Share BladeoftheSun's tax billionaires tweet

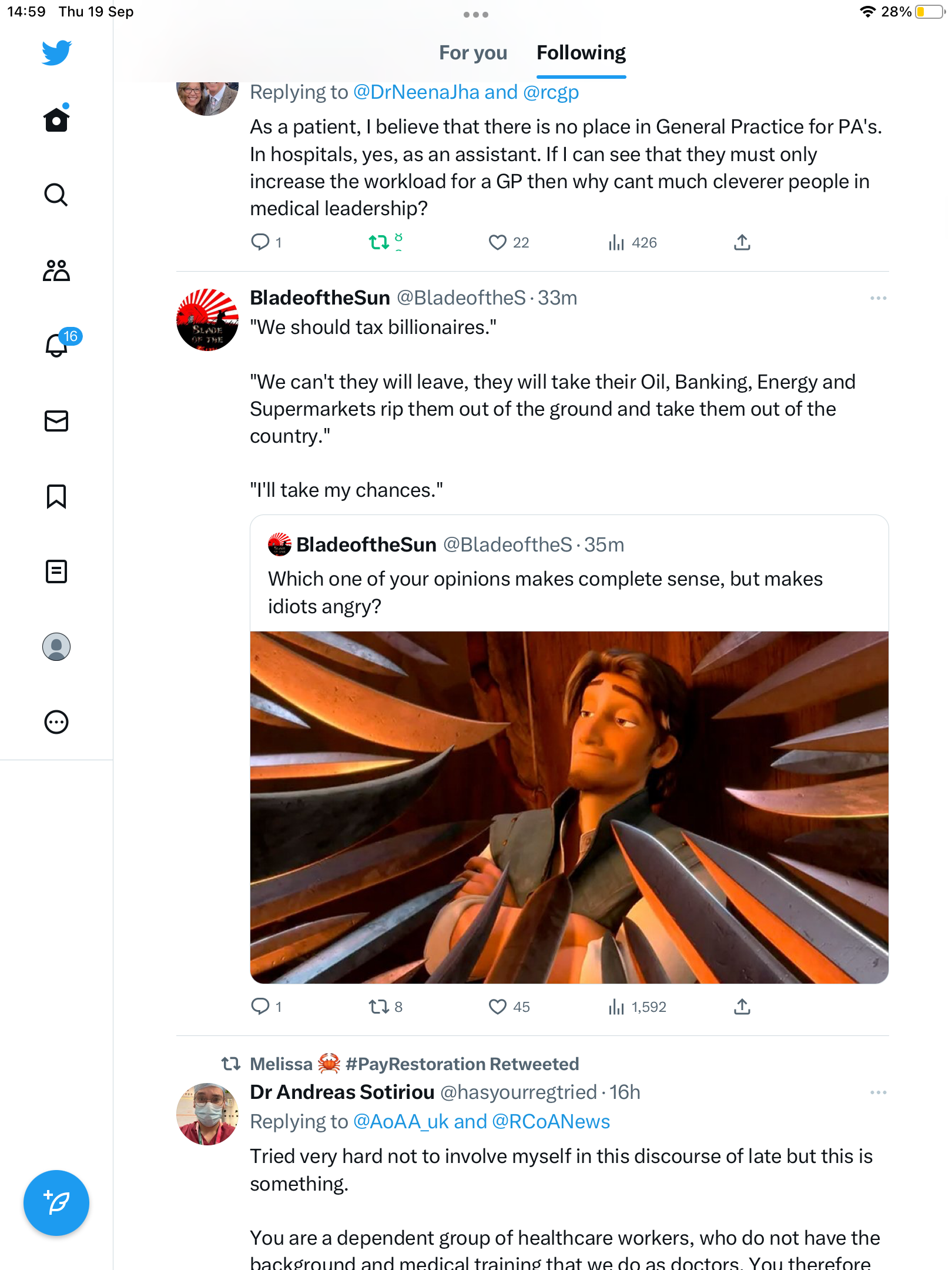(x=742, y=1007)
